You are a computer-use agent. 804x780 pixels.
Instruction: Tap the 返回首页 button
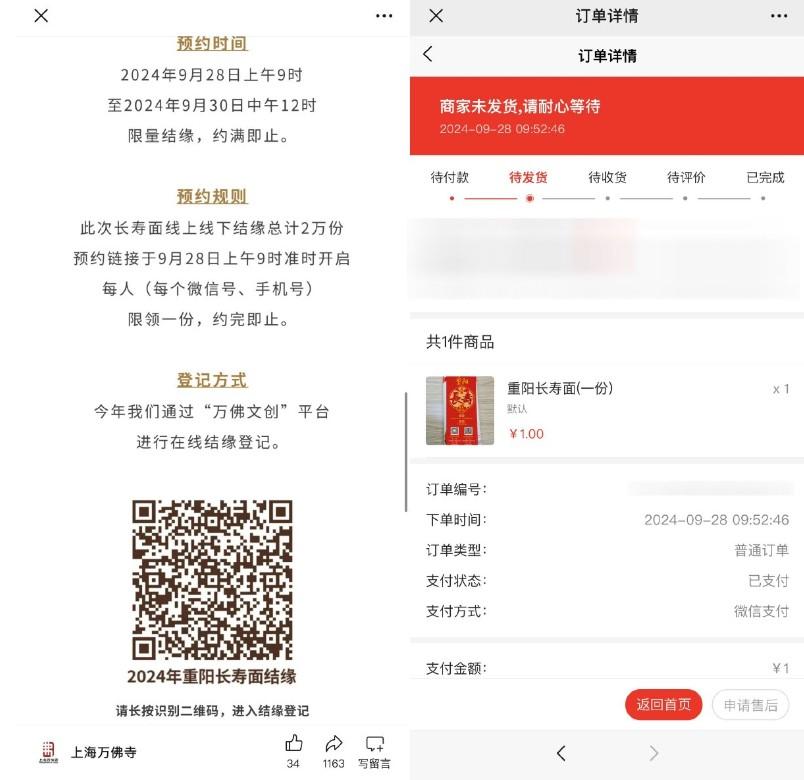[x=664, y=704]
